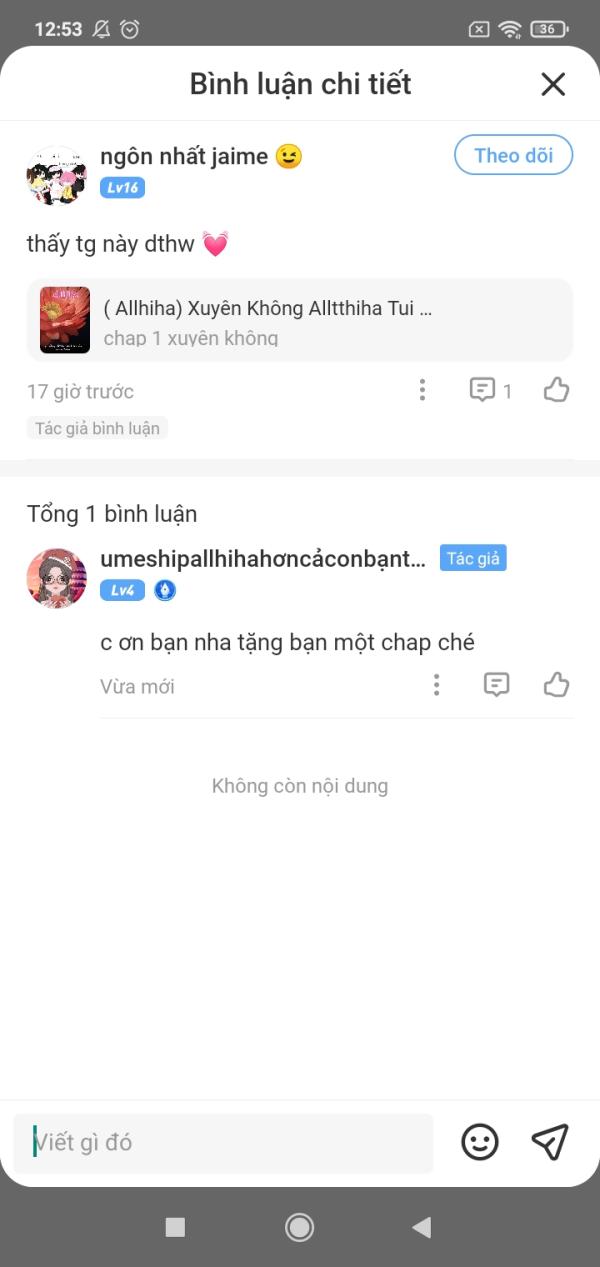
Task: Like ngôn nhất jaime's comment
Action: 556,390
